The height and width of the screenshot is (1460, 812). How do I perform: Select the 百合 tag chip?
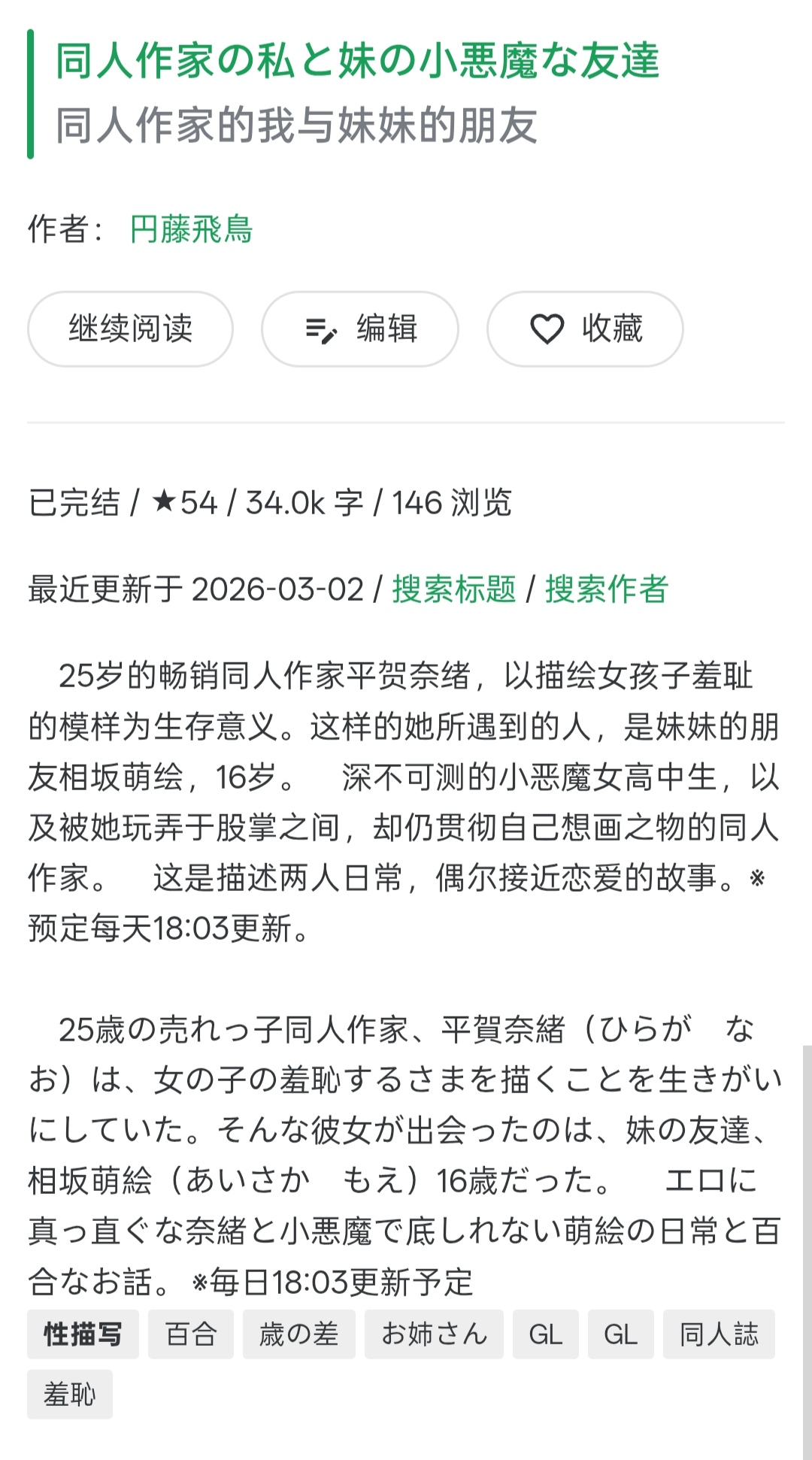coord(191,1334)
